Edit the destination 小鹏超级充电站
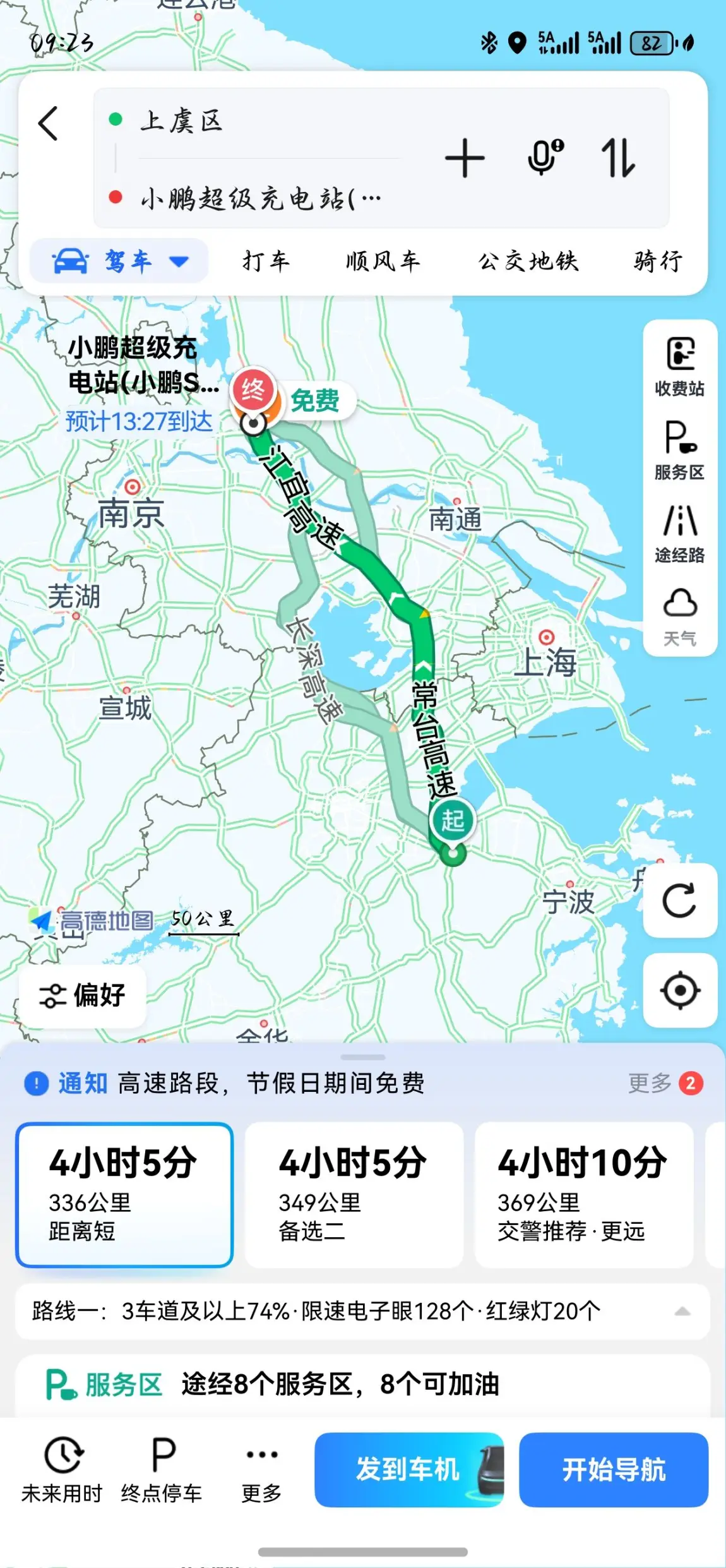The height and width of the screenshot is (1568, 726). tap(259, 199)
